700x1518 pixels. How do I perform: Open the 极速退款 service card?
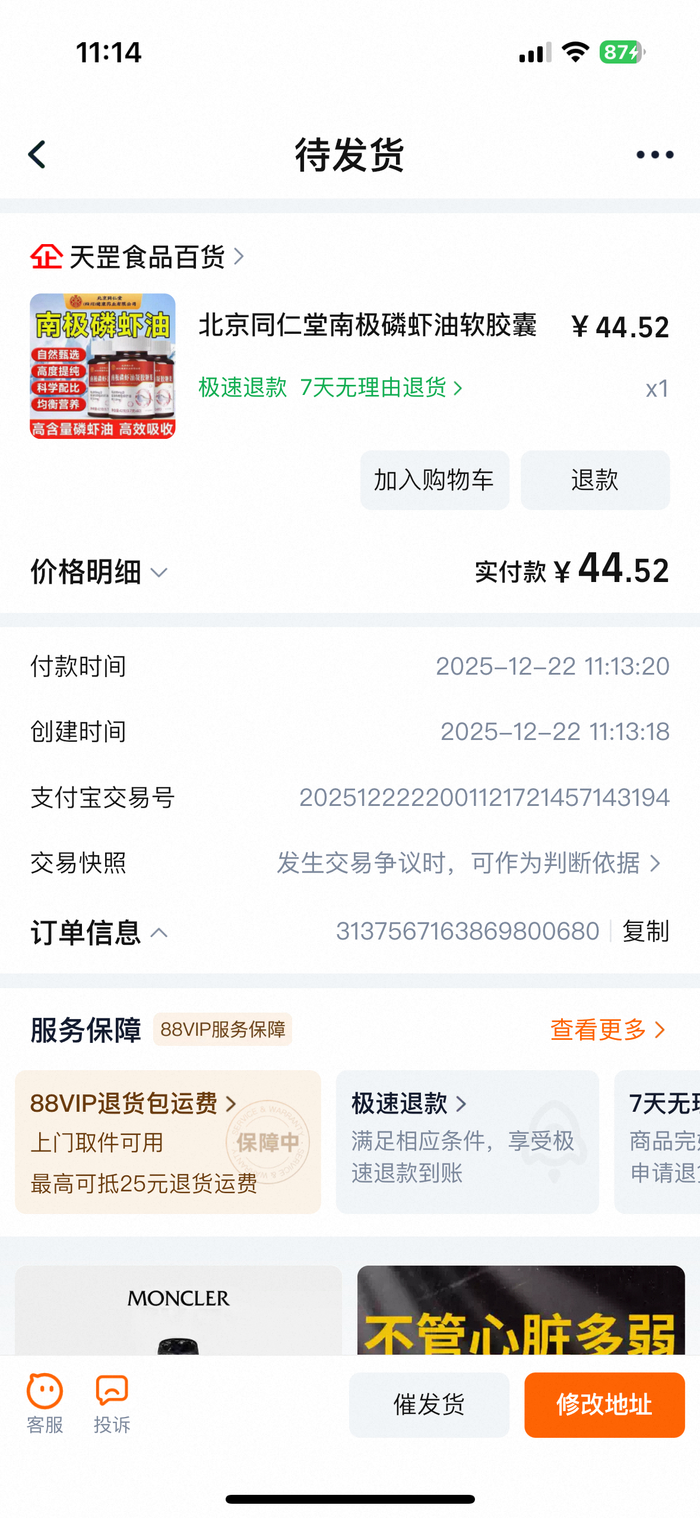click(x=466, y=1142)
